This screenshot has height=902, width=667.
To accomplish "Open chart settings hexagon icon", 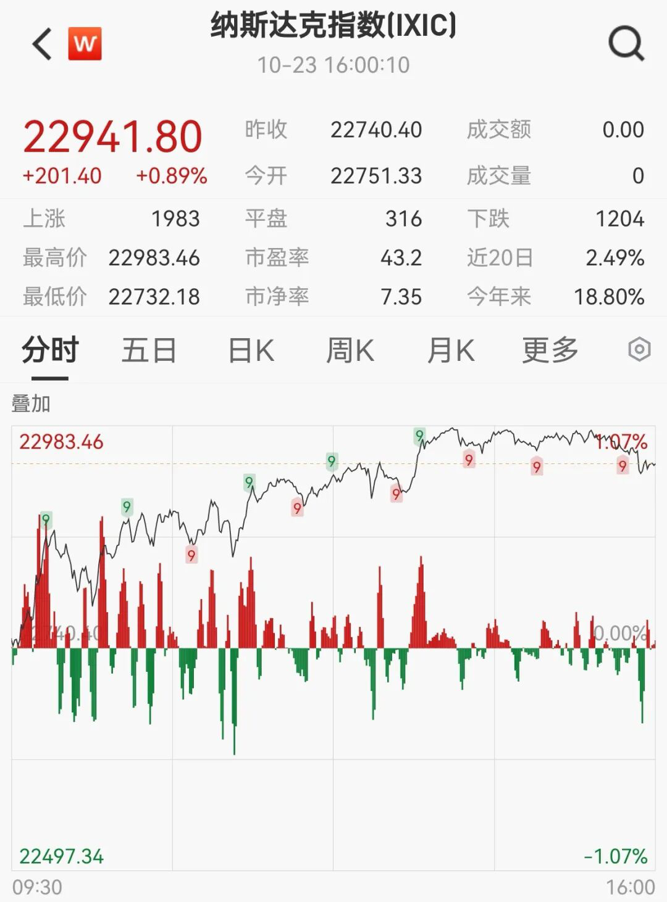I will 639,350.
